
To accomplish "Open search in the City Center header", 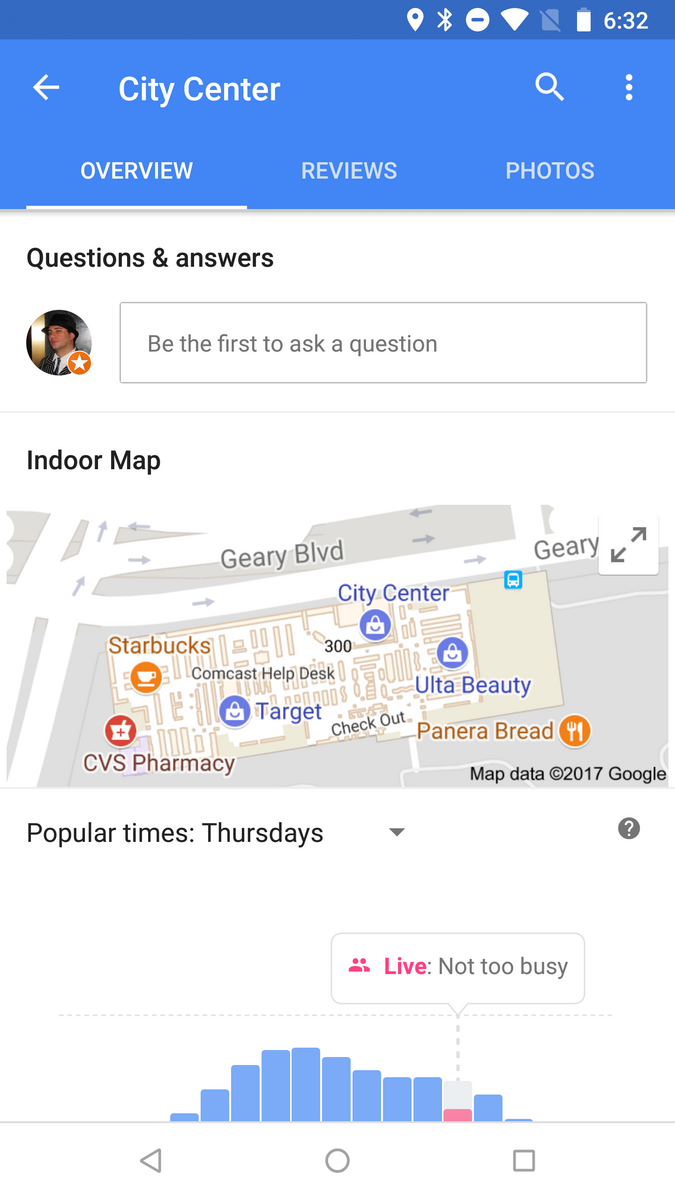I will point(549,88).
